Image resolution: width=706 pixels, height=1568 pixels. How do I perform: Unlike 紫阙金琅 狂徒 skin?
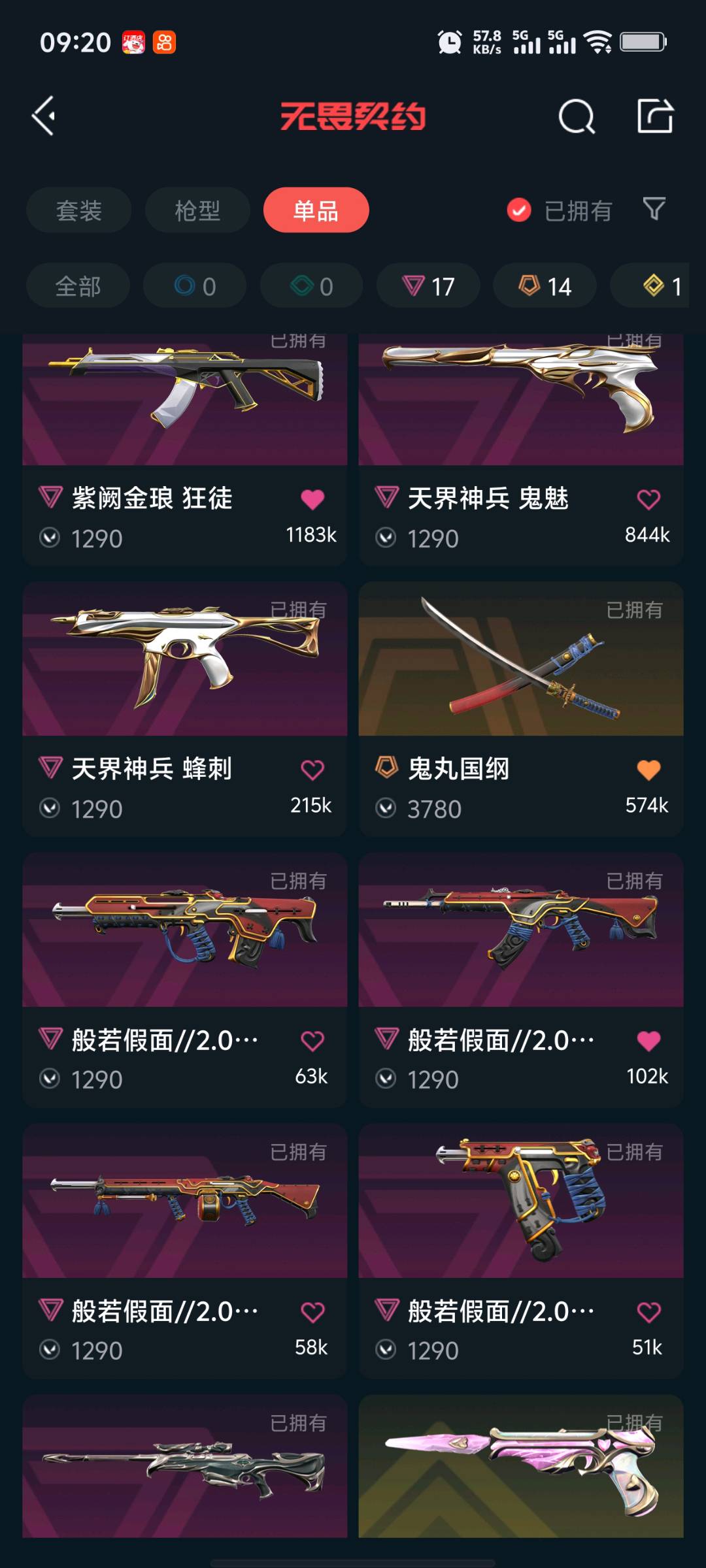(x=312, y=500)
